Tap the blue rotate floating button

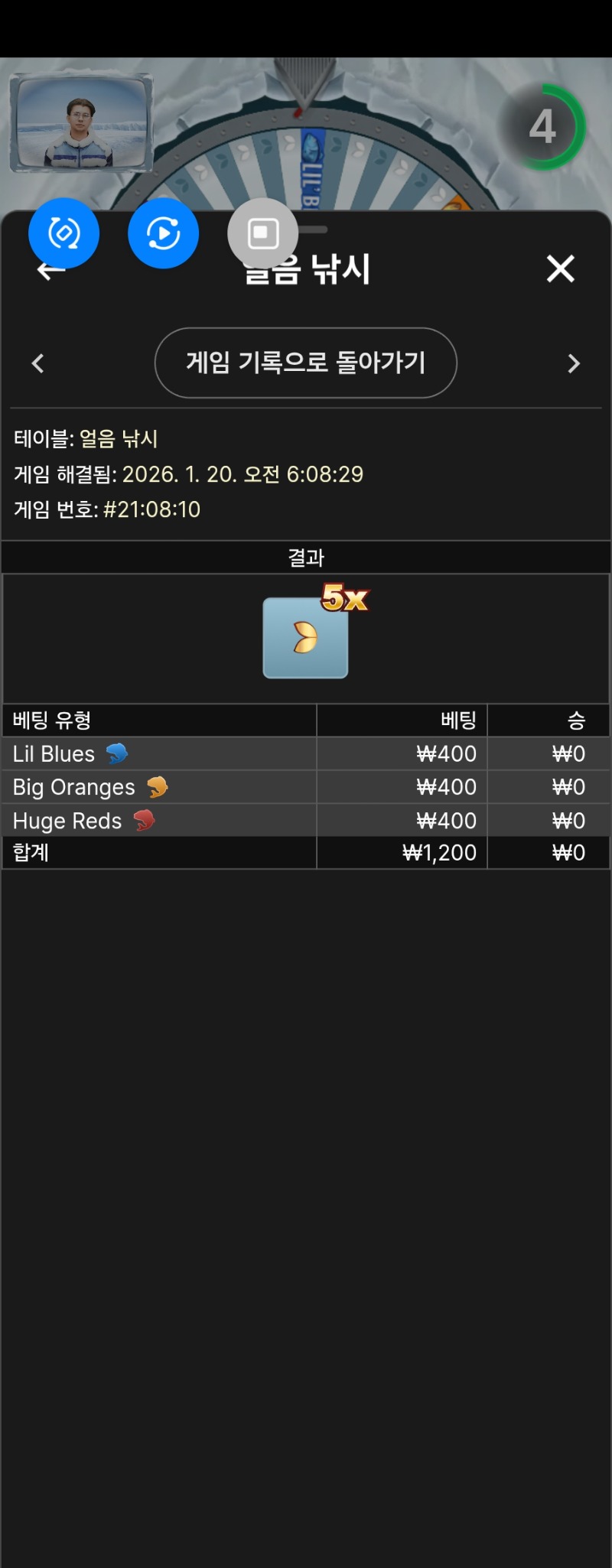click(64, 233)
